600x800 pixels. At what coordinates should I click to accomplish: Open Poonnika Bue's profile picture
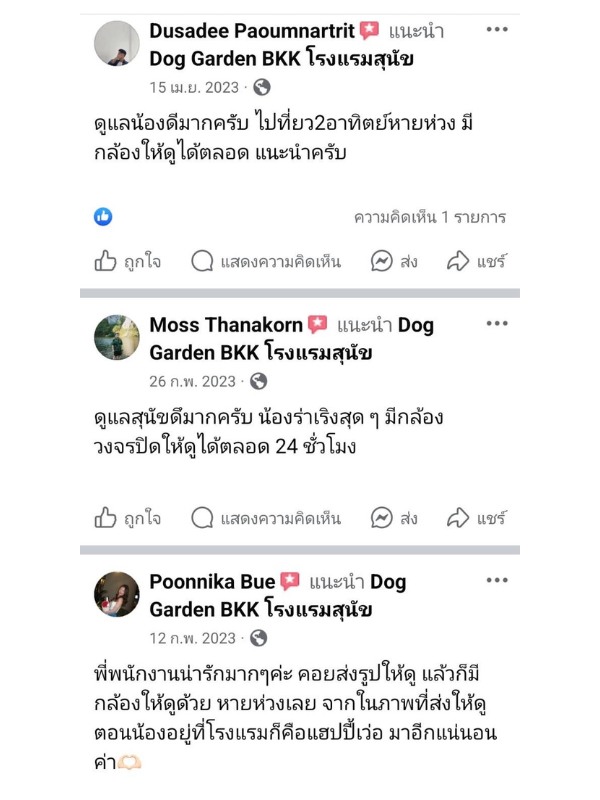[x=117, y=594]
